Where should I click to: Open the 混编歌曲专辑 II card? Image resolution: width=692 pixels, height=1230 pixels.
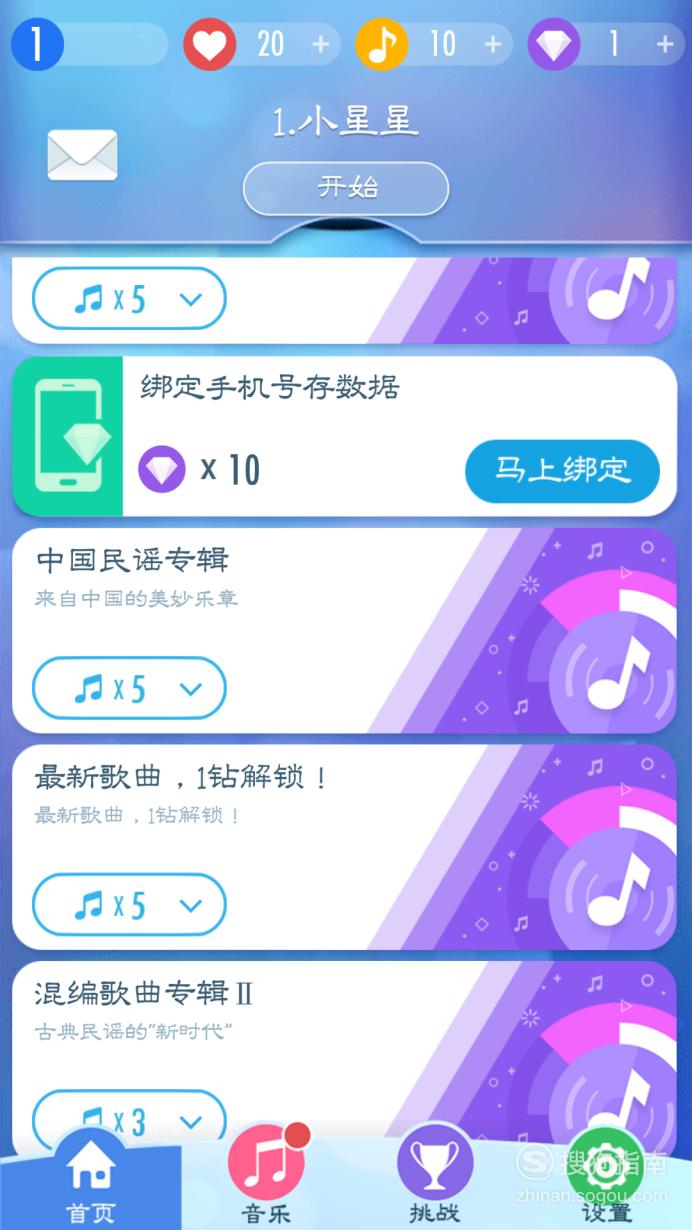click(x=345, y=1050)
